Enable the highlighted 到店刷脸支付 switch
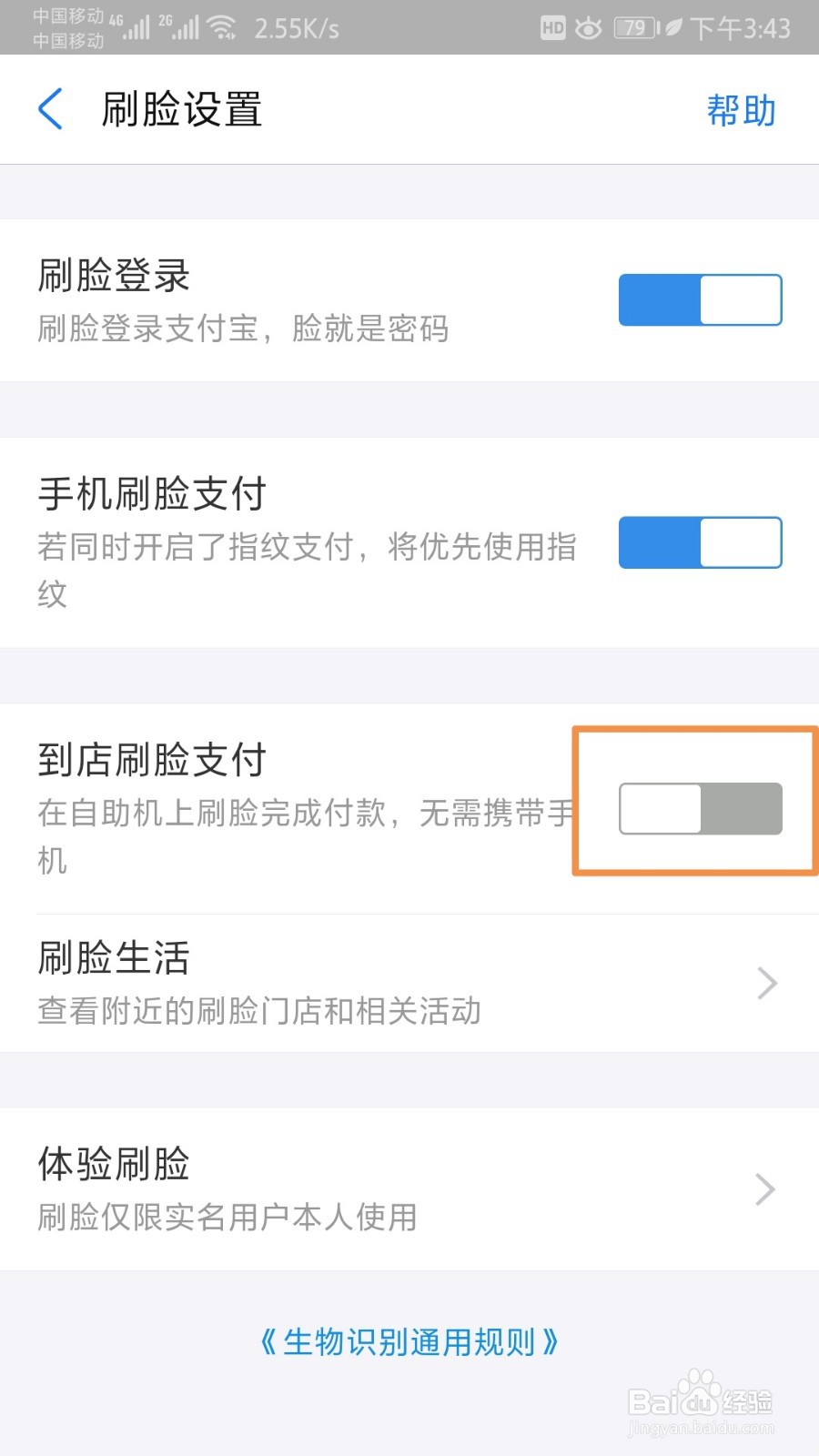Viewport: 819px width, 1456px height. (700, 808)
